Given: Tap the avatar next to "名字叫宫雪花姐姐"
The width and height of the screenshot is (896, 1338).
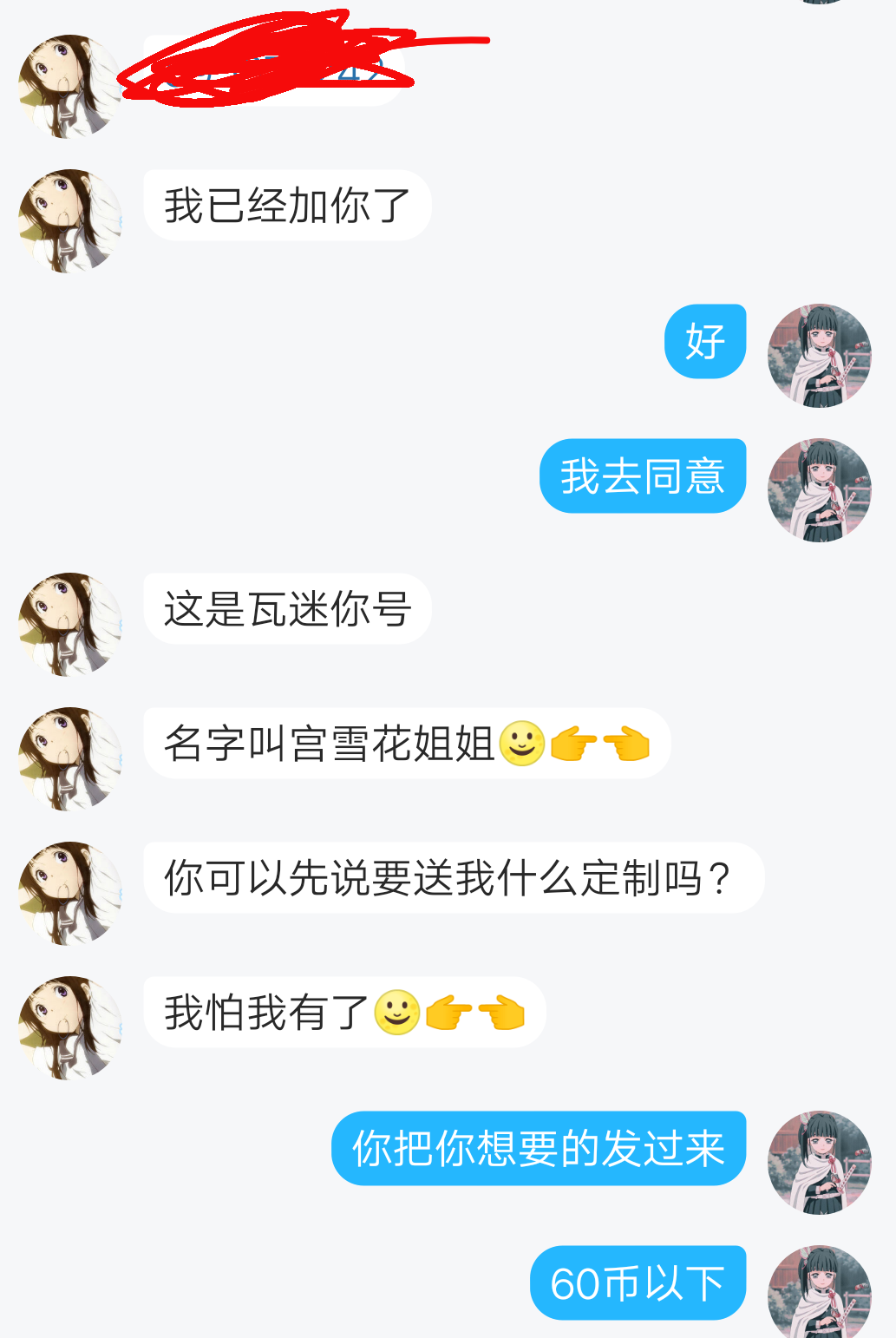Looking at the screenshot, I should click(70, 758).
